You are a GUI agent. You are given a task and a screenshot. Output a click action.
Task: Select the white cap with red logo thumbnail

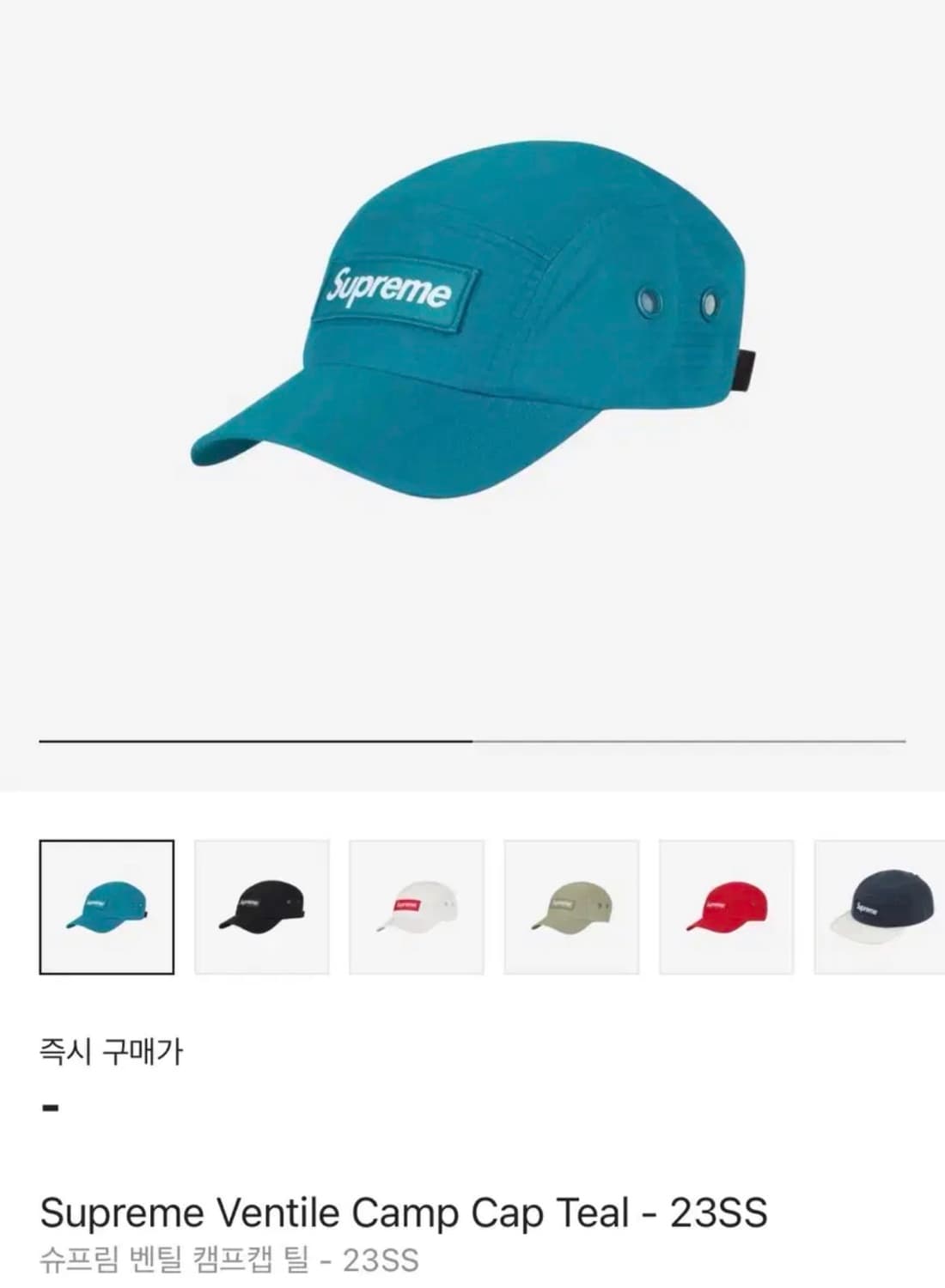click(416, 908)
